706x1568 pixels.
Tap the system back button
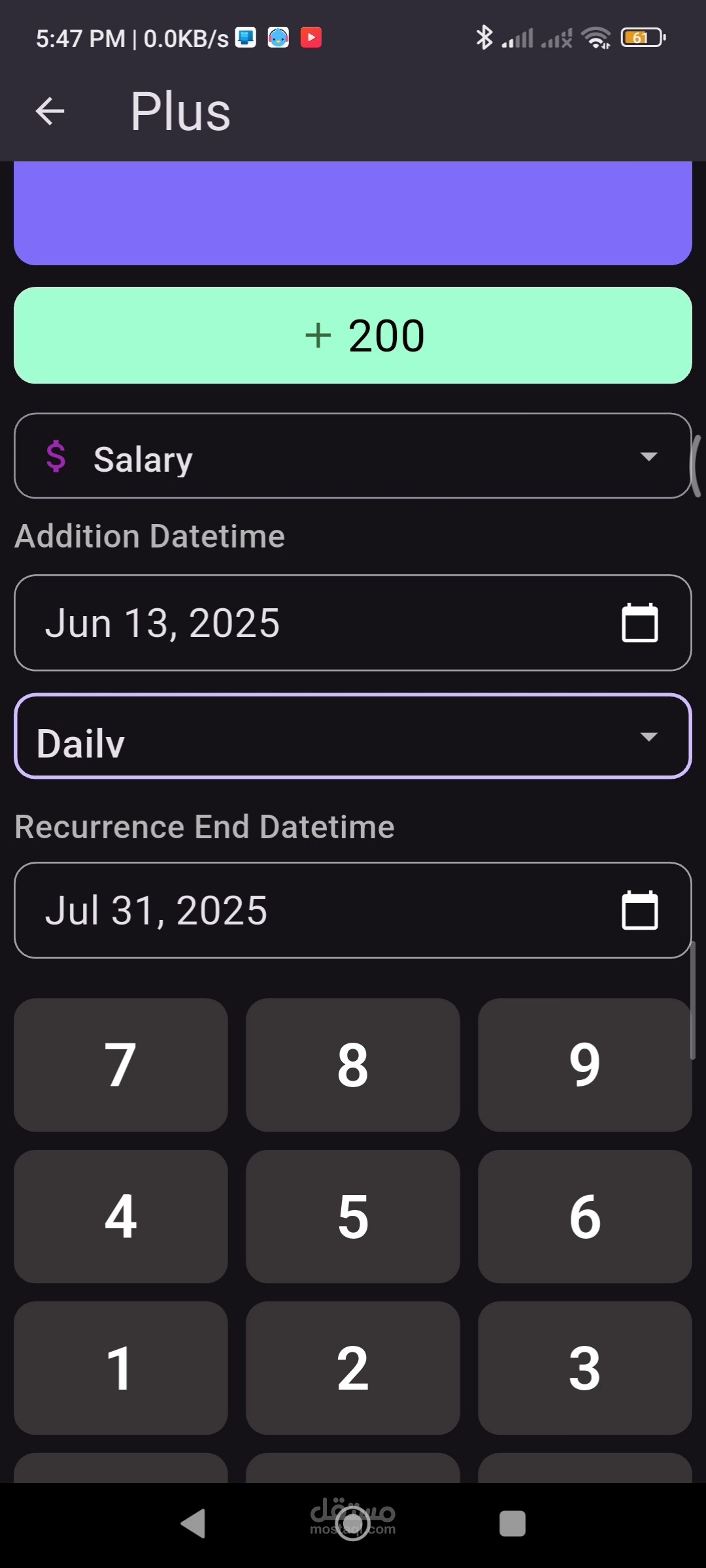(193, 1524)
